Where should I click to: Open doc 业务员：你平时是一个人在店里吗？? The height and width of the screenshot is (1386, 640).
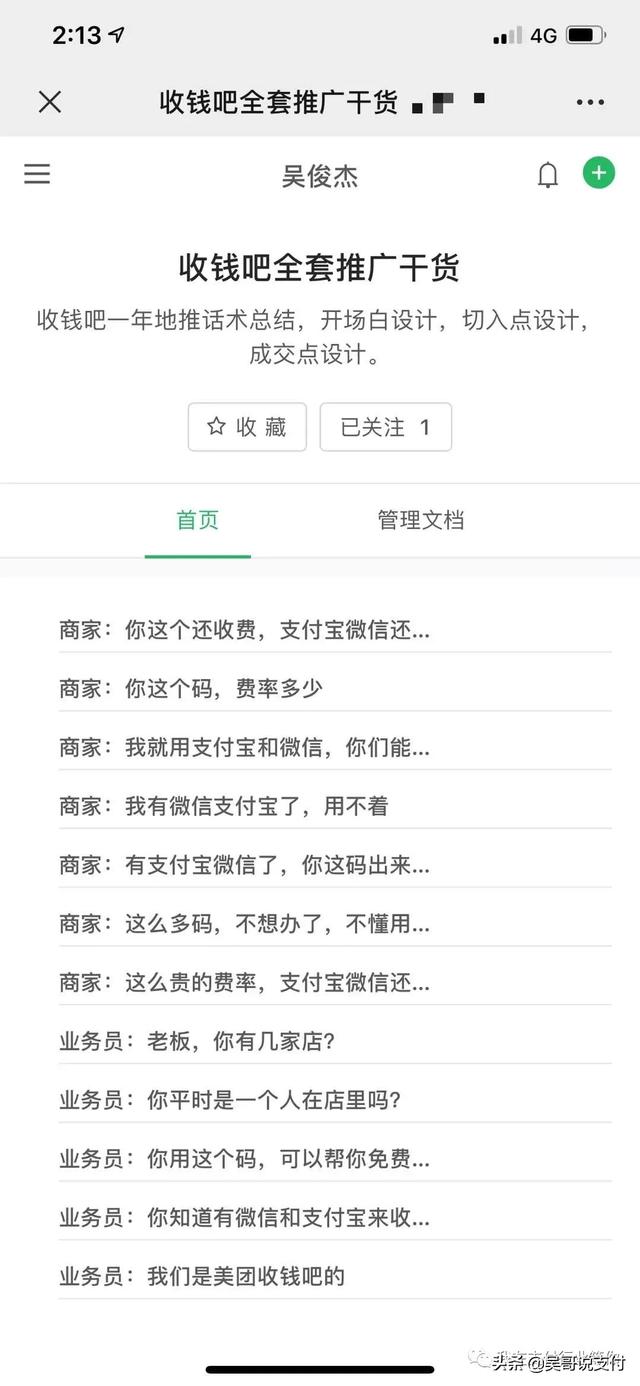click(x=230, y=1100)
